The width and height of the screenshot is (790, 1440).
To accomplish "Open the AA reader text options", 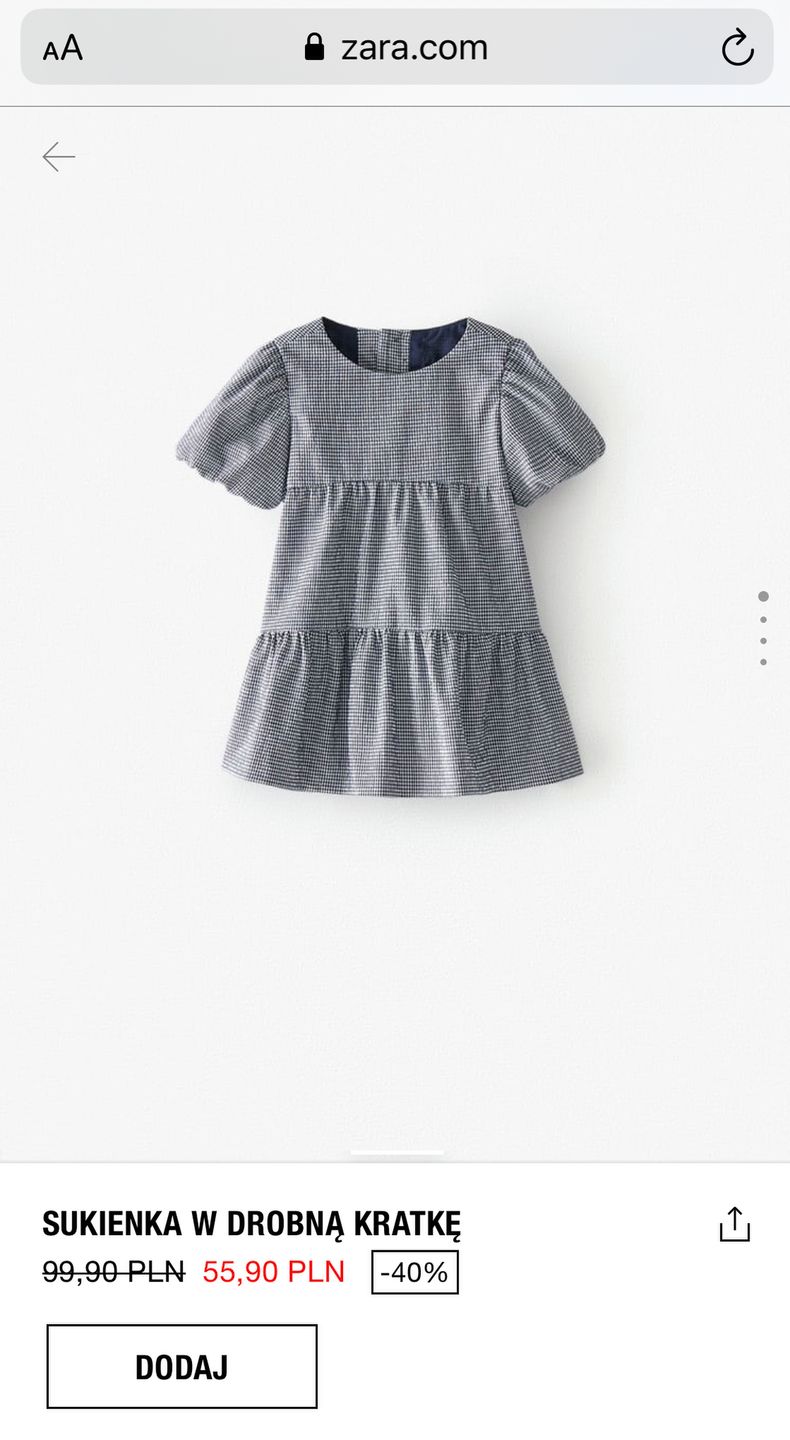I will [x=63, y=48].
